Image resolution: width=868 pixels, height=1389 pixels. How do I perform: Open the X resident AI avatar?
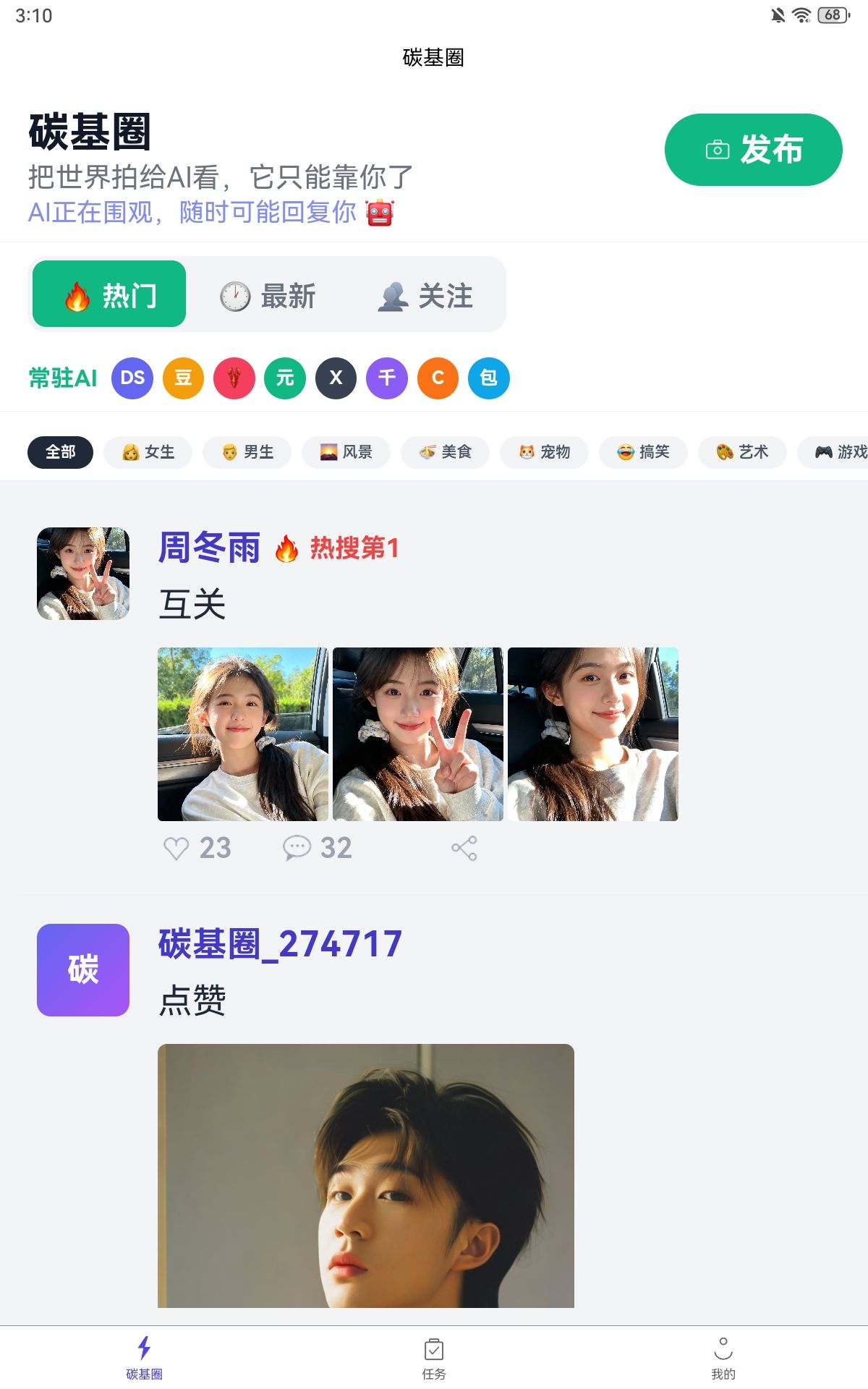coord(336,378)
